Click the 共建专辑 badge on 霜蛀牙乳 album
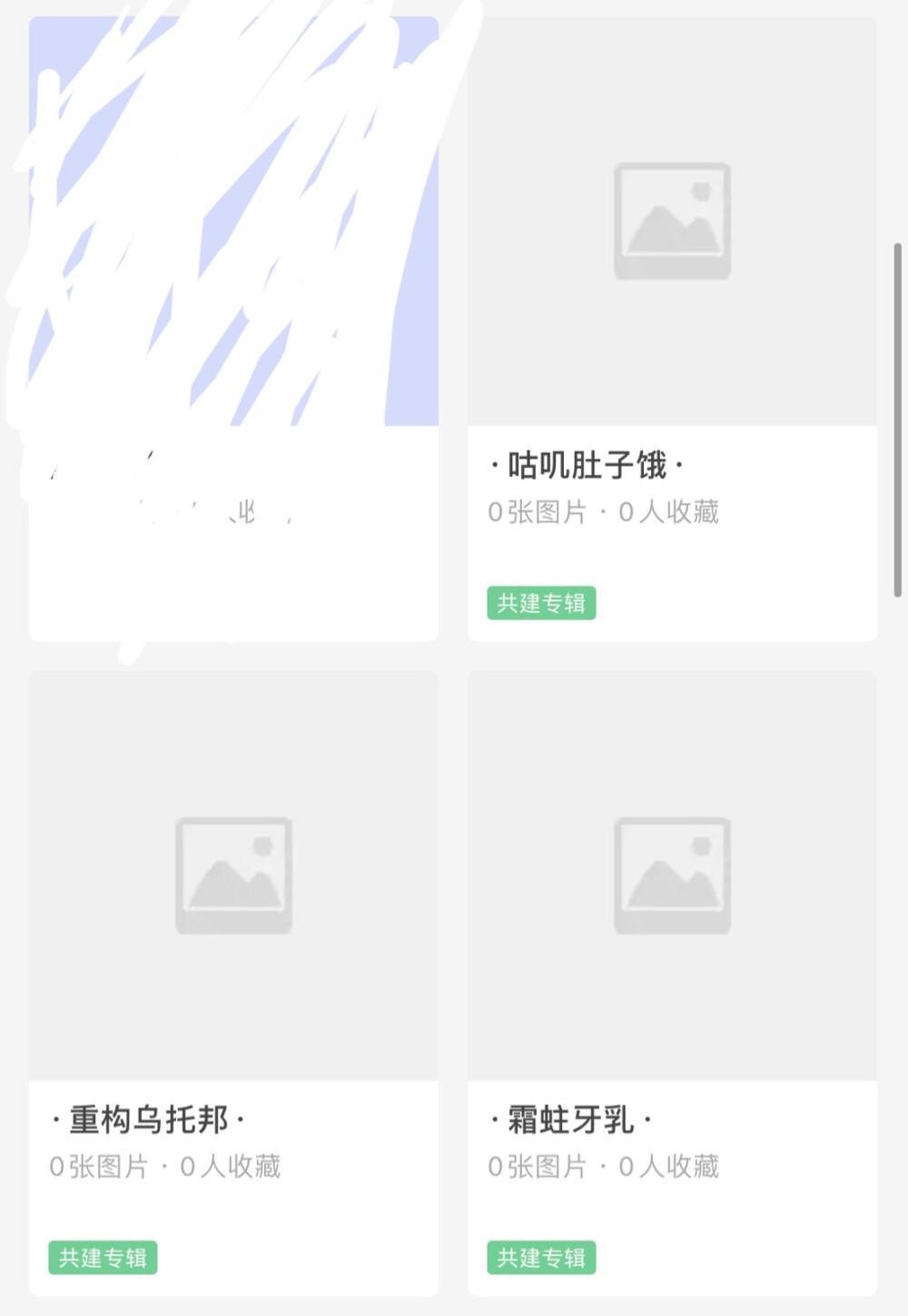Image resolution: width=908 pixels, height=1316 pixels. (541, 1258)
